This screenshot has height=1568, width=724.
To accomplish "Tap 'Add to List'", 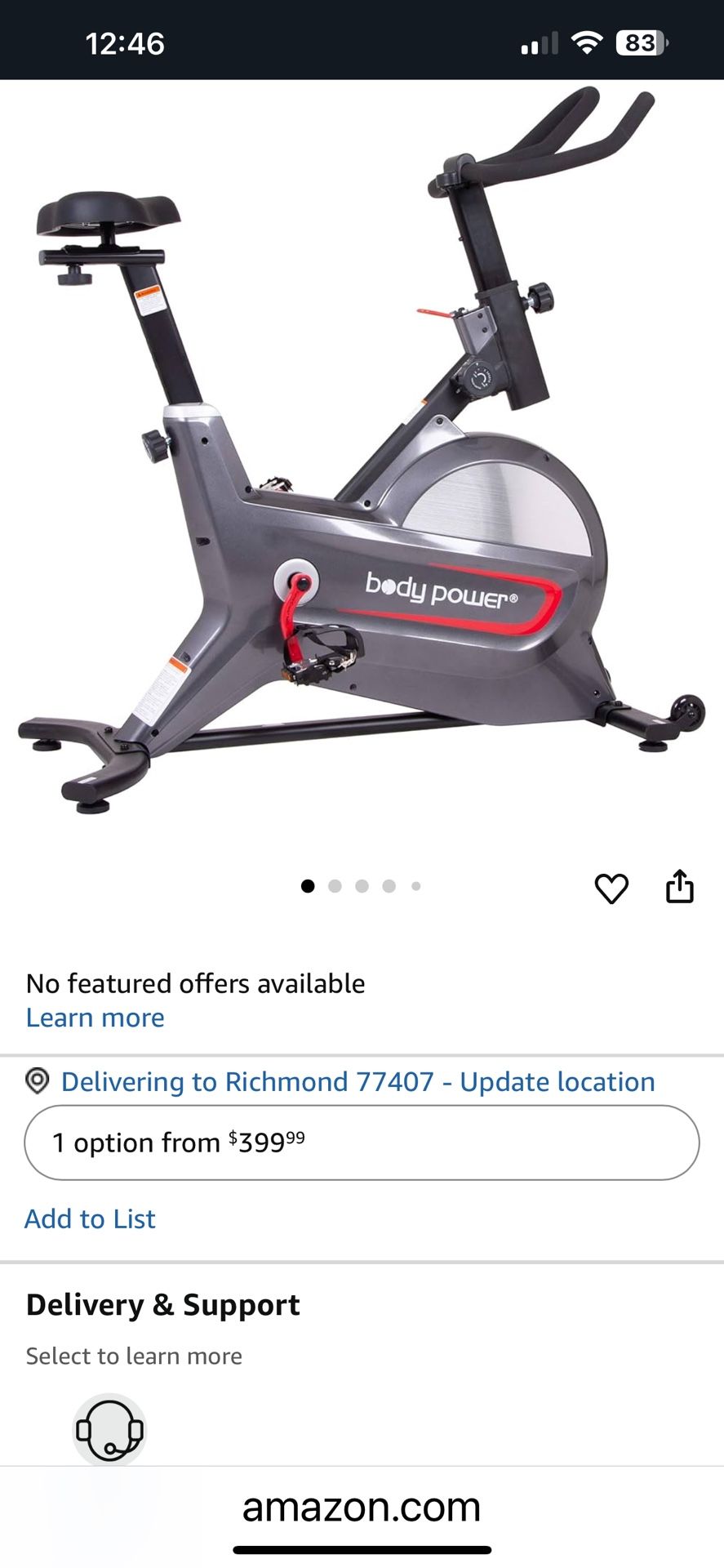I will pos(90,1218).
